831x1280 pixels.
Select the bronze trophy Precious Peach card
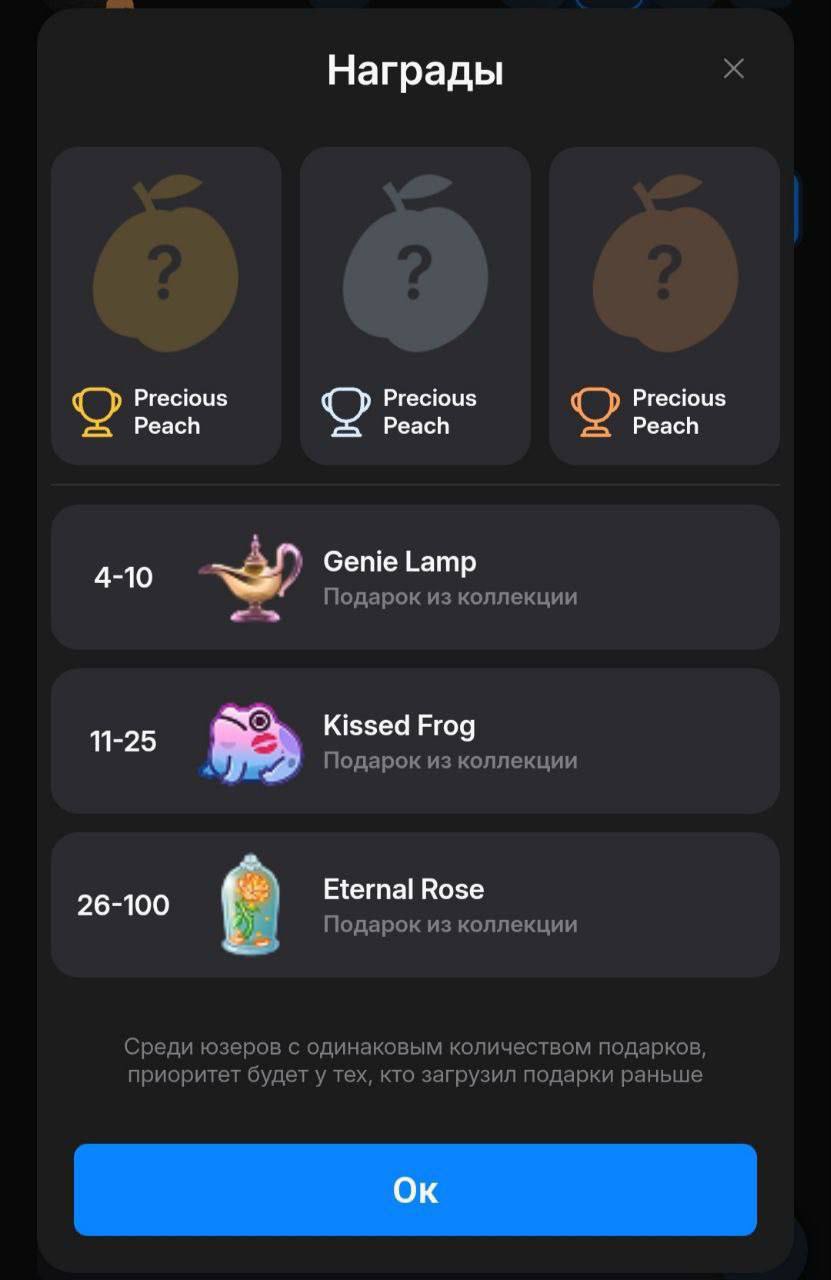point(664,306)
